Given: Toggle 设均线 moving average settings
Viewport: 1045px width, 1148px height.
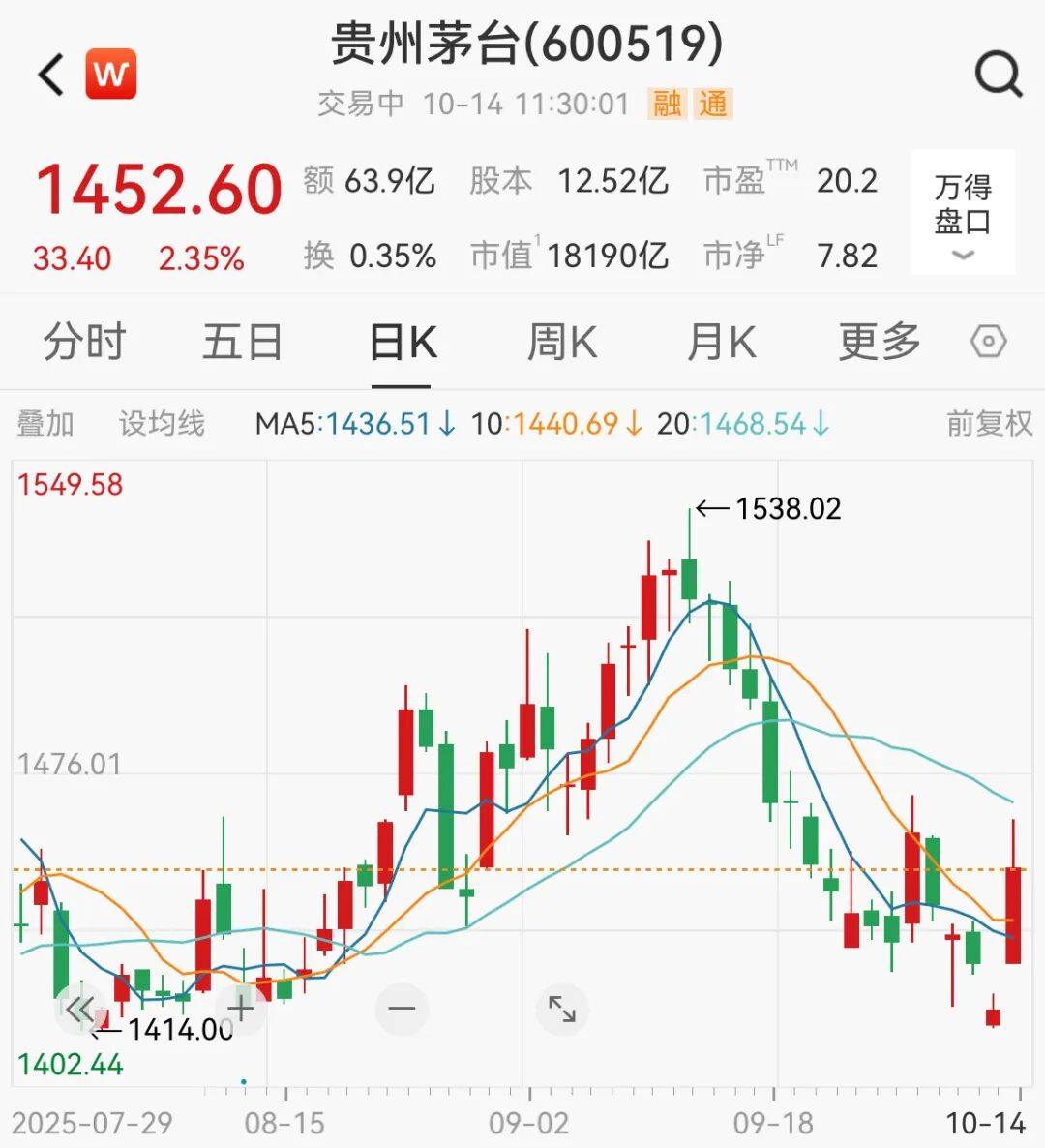Looking at the screenshot, I should click(161, 423).
